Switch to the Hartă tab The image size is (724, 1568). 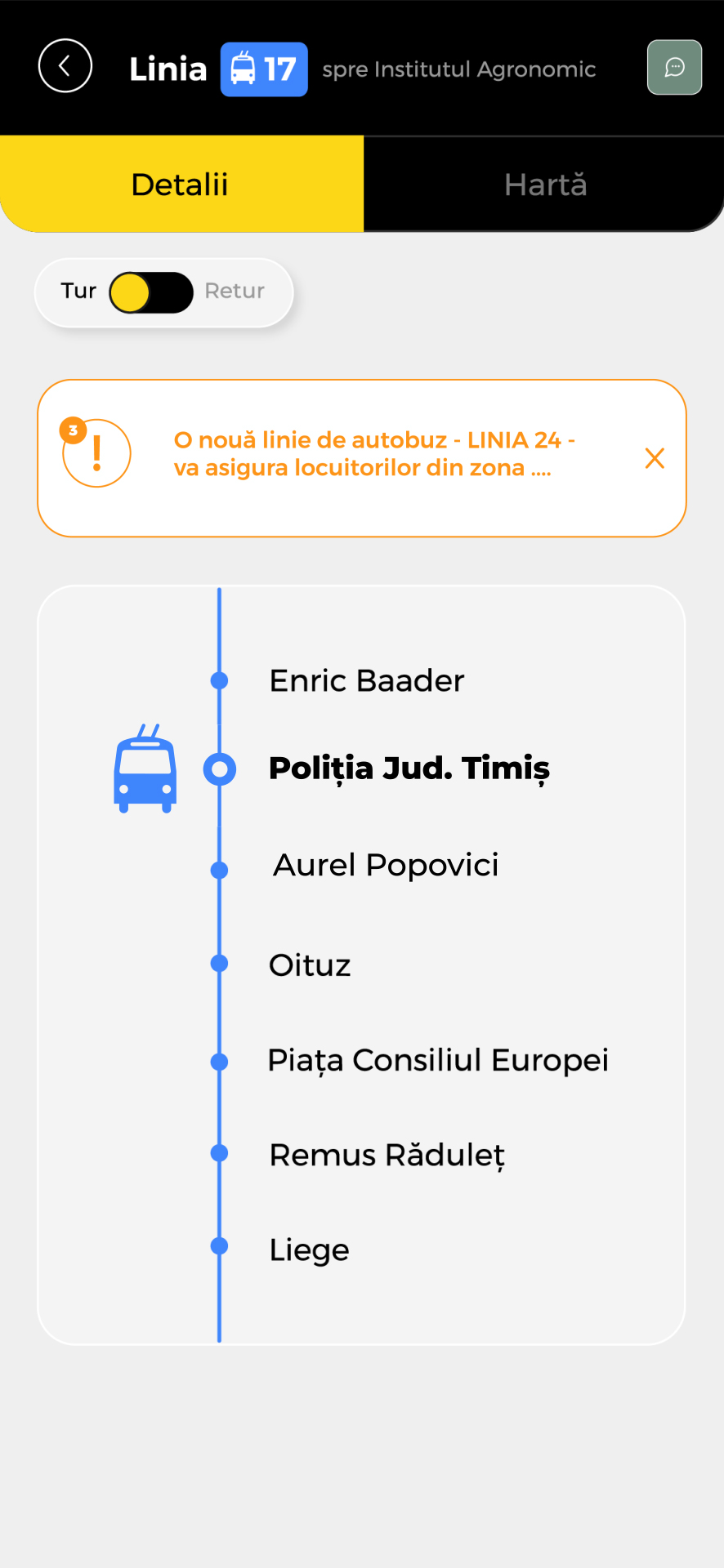click(544, 185)
